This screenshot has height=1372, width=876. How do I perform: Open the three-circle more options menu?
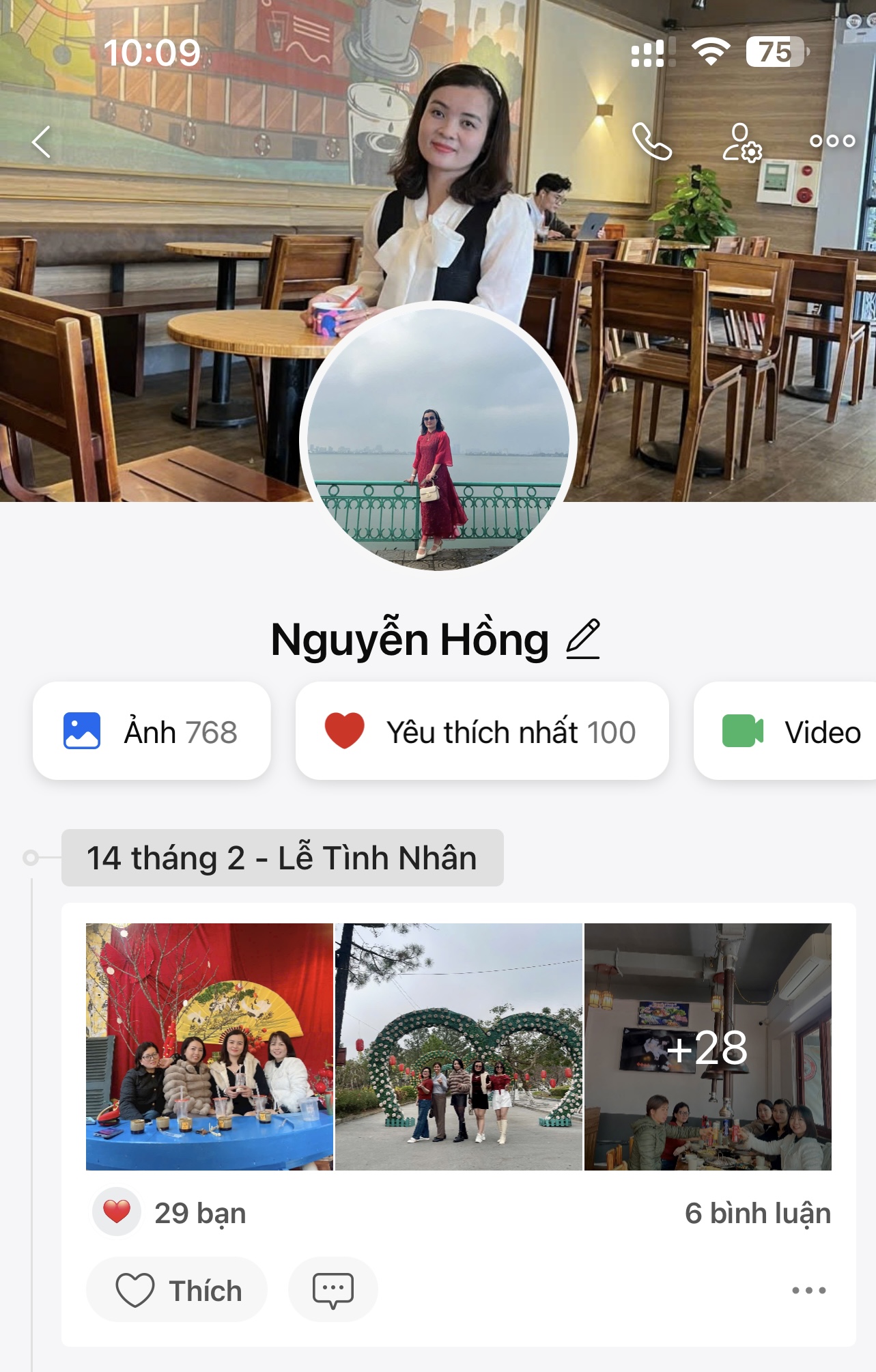click(832, 141)
